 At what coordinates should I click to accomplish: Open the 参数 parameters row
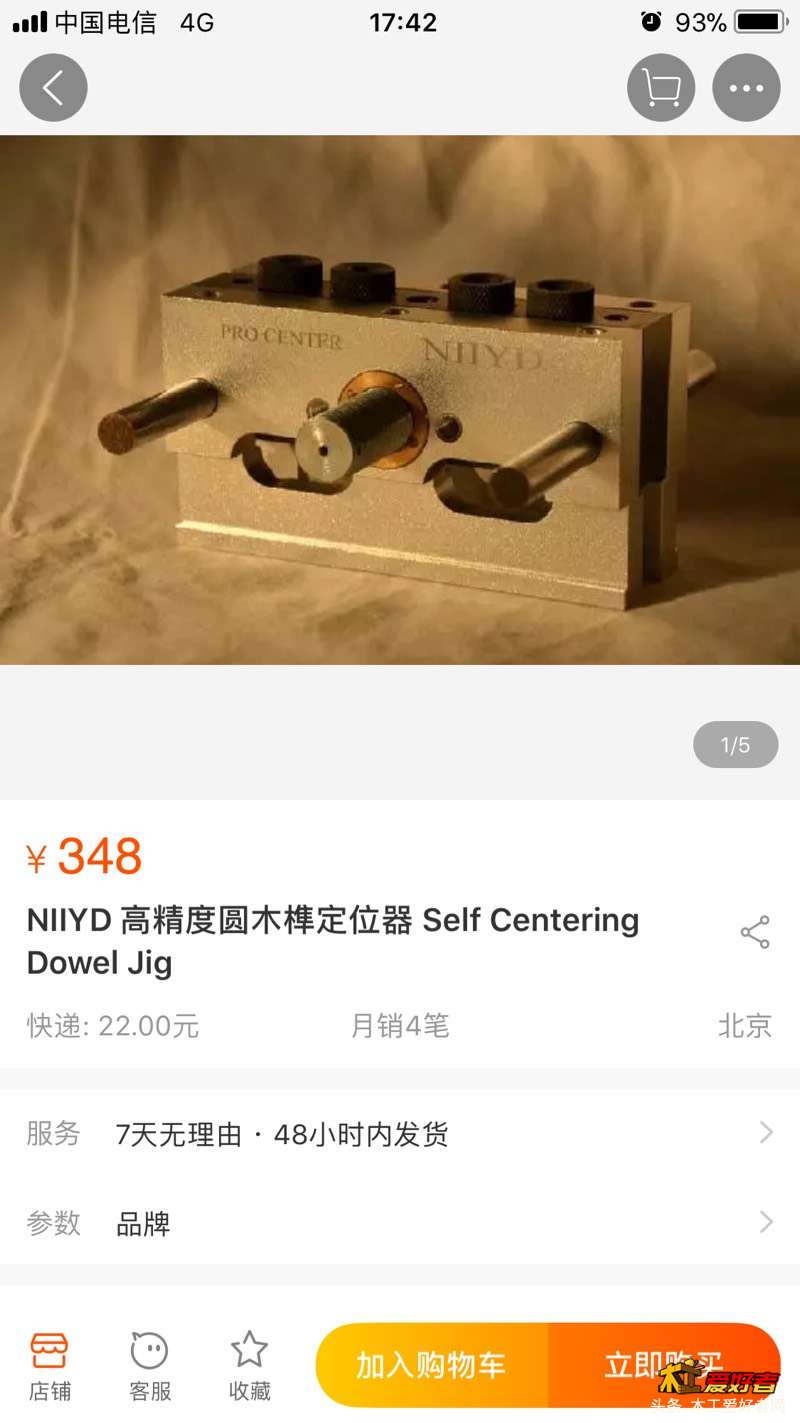(x=400, y=1223)
